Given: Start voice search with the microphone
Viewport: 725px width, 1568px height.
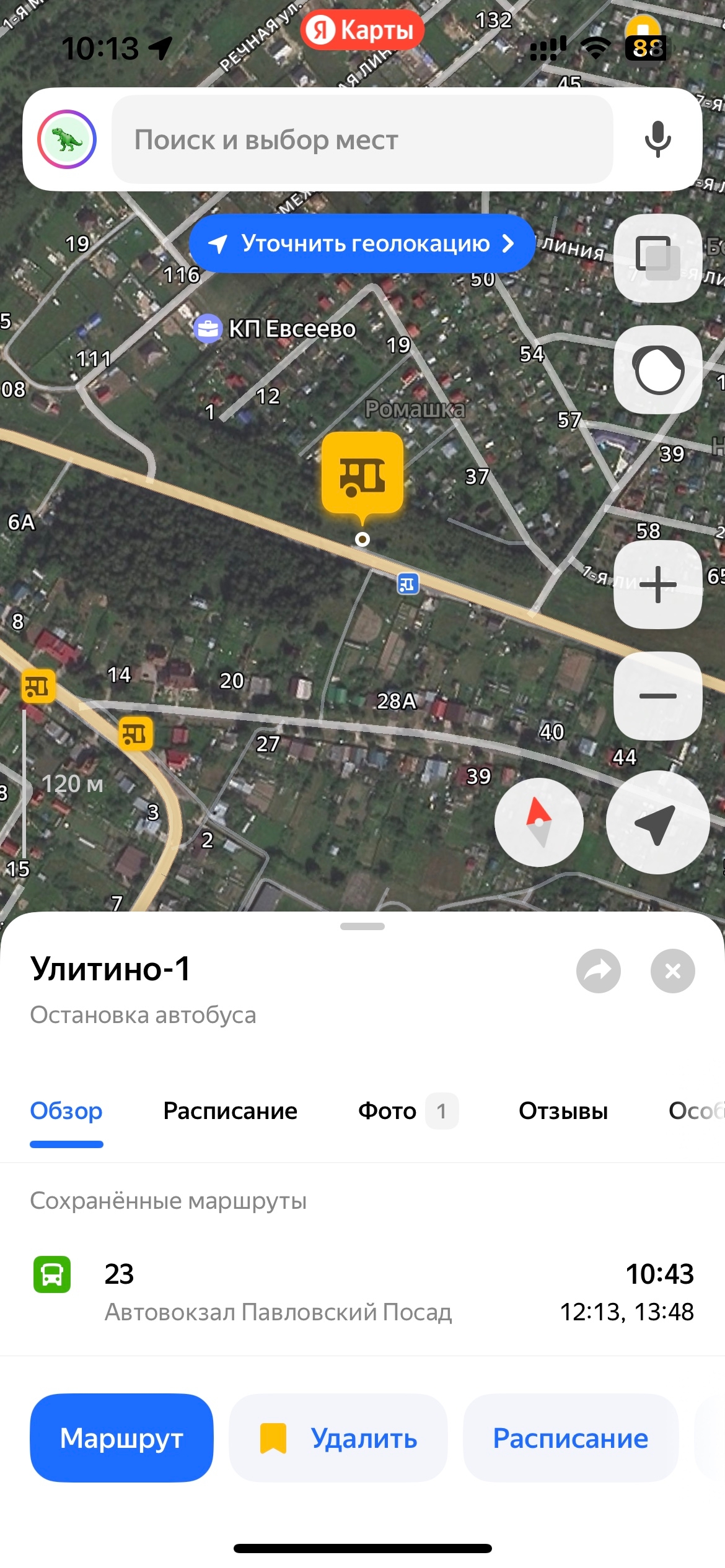Looking at the screenshot, I should (657, 139).
